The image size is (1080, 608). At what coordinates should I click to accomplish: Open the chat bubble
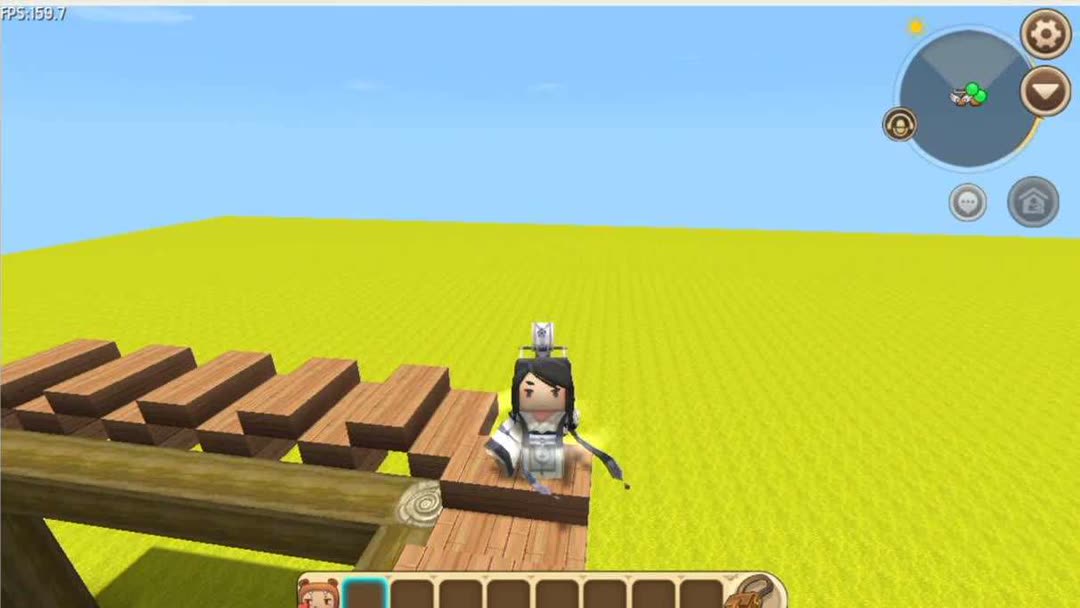coord(967,202)
